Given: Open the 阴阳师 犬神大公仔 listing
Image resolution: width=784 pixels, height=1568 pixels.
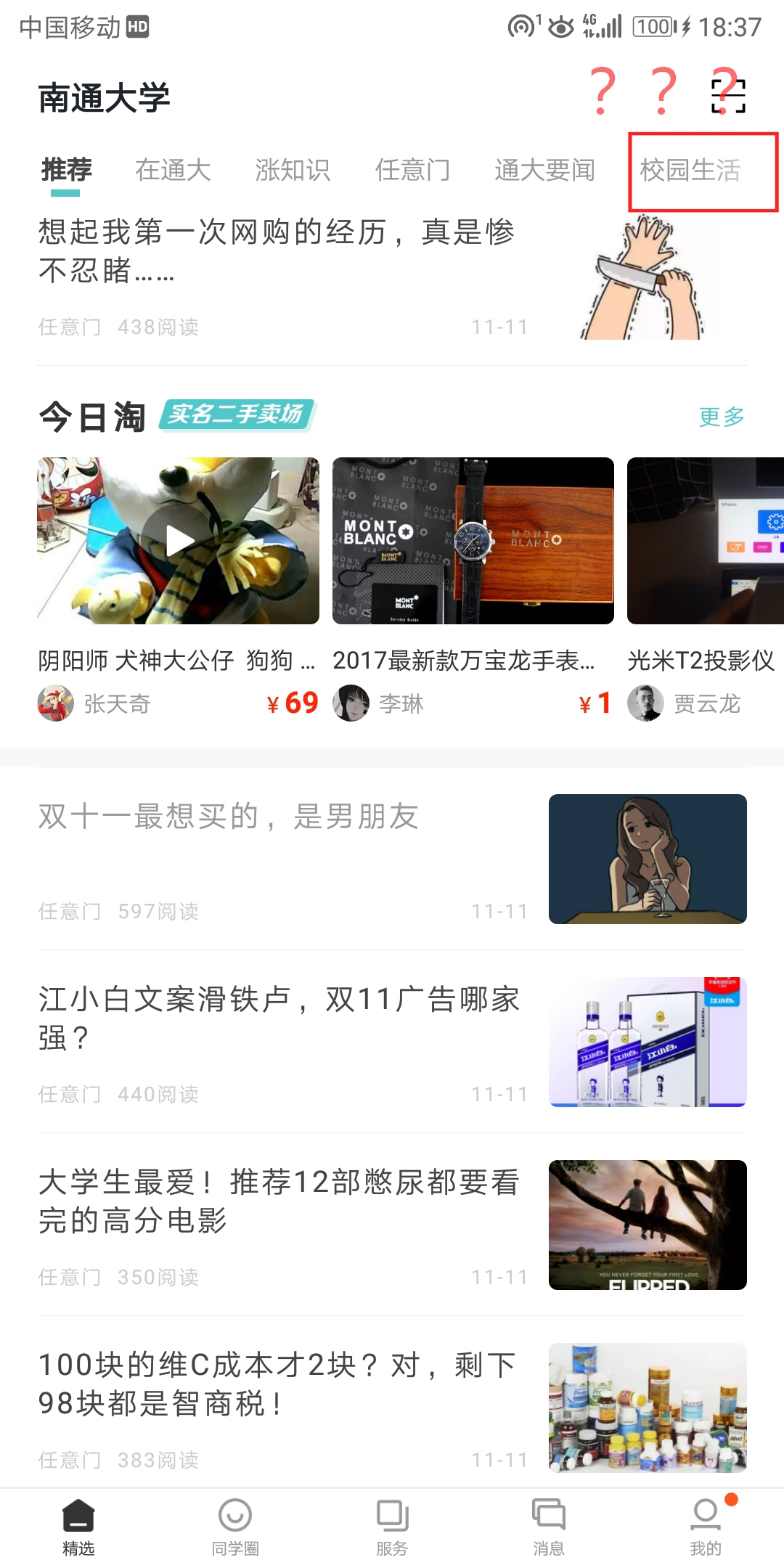Looking at the screenshot, I should pos(178,541).
